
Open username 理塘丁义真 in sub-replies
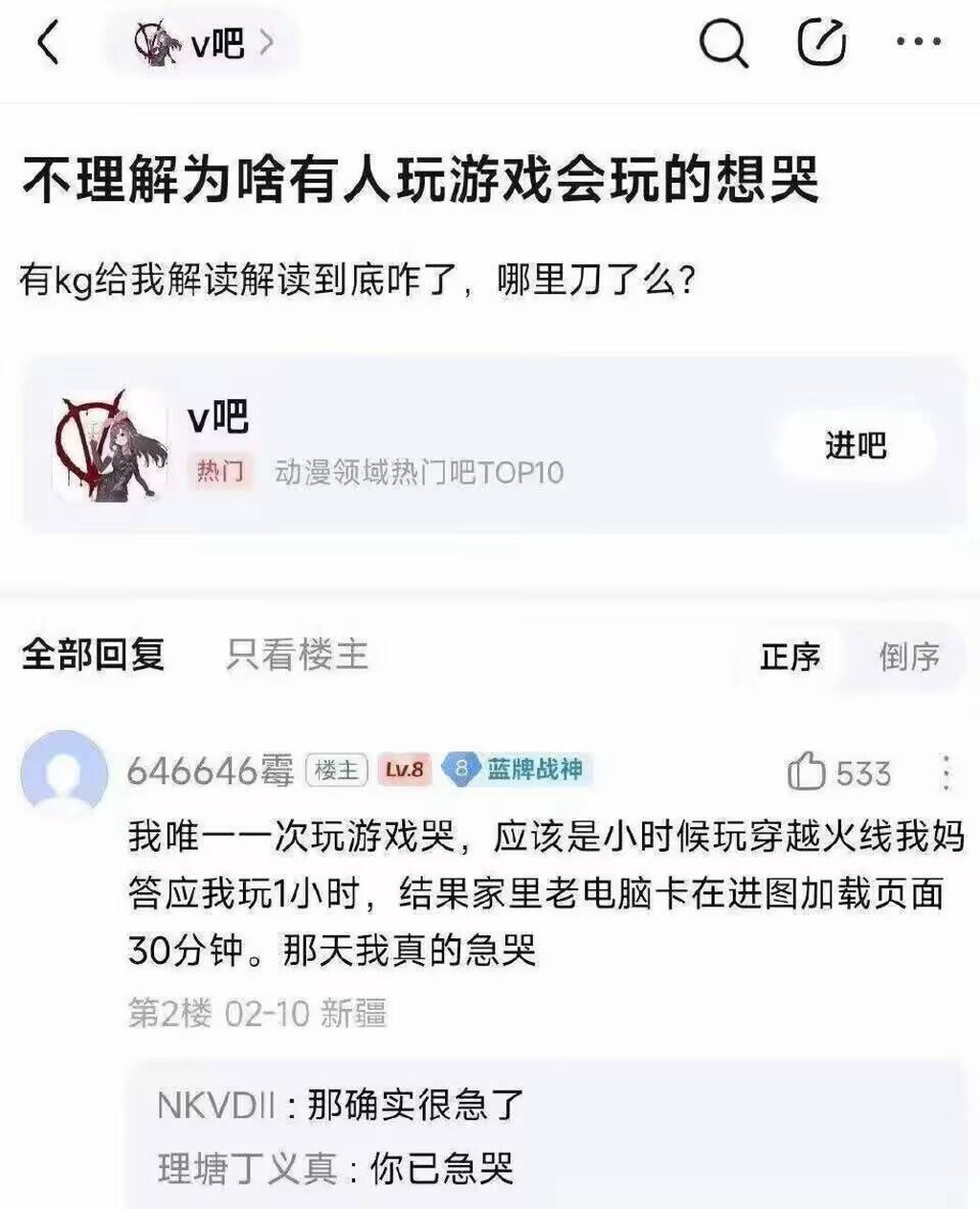point(247,1169)
